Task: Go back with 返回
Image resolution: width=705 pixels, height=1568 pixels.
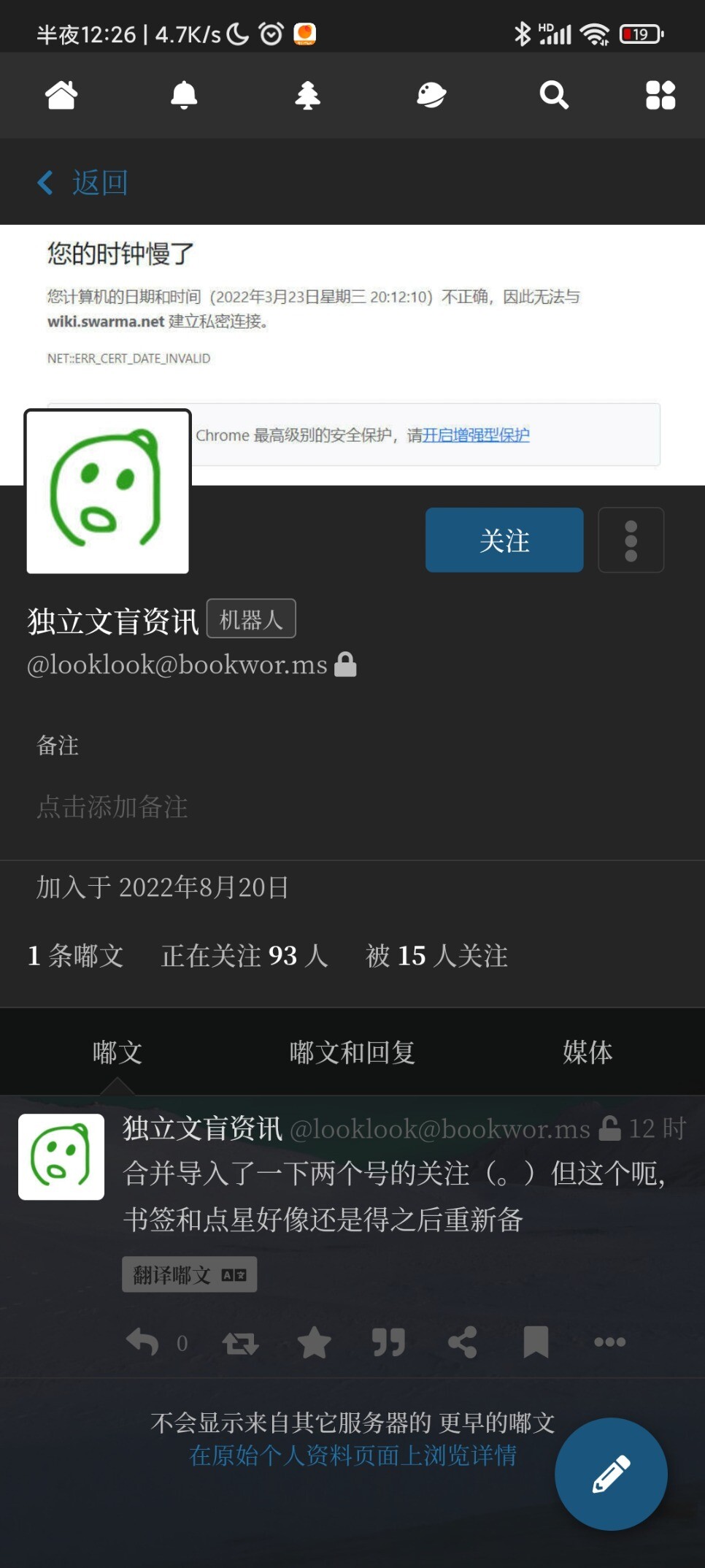Action: [x=83, y=183]
